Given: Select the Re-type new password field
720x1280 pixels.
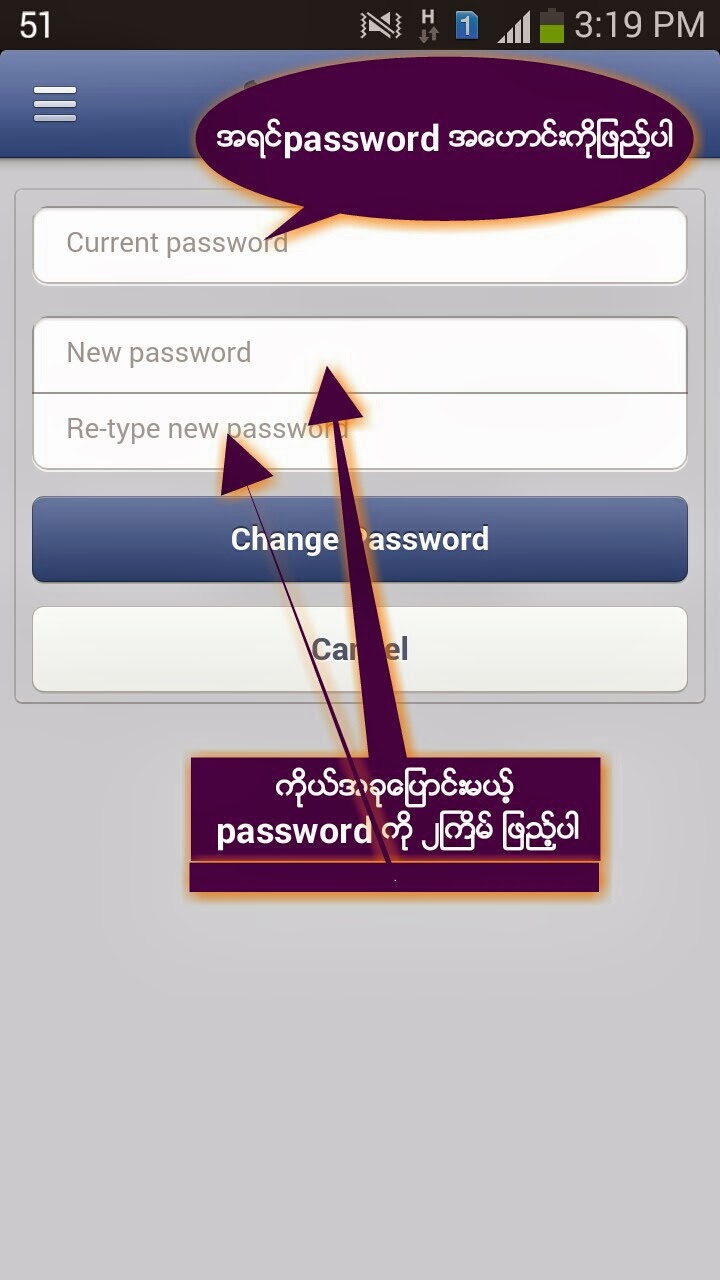Looking at the screenshot, I should click(360, 431).
